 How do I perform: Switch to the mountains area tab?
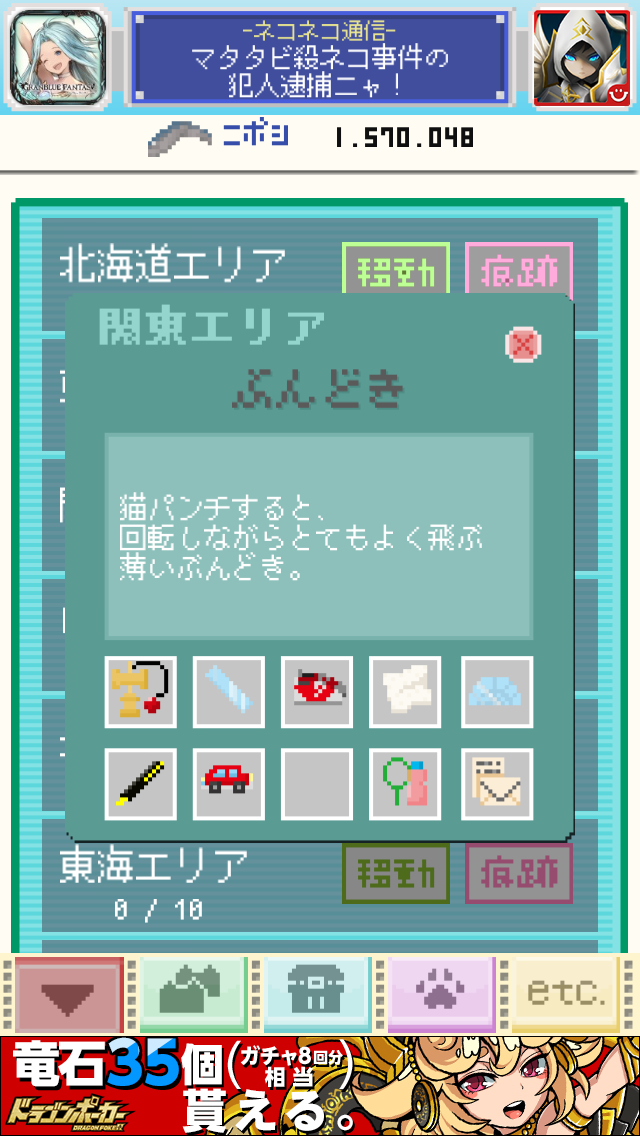(x=191, y=994)
